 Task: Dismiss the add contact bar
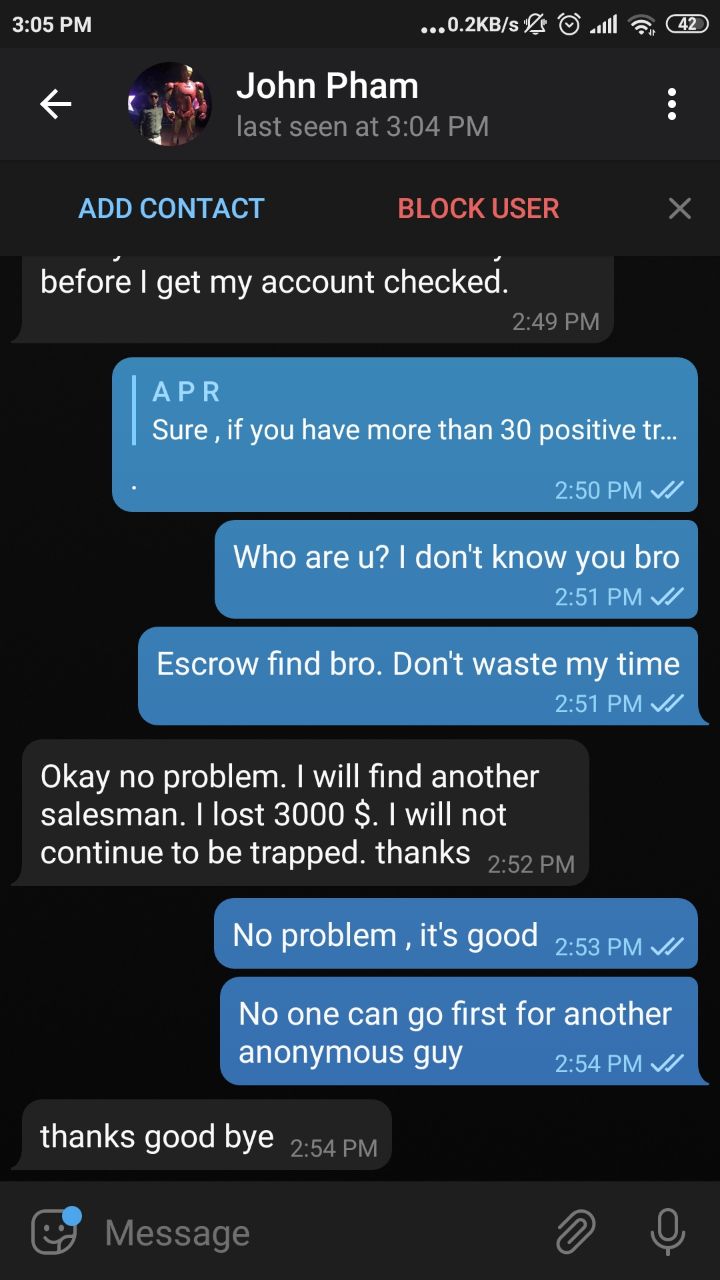pyautogui.click(x=679, y=208)
